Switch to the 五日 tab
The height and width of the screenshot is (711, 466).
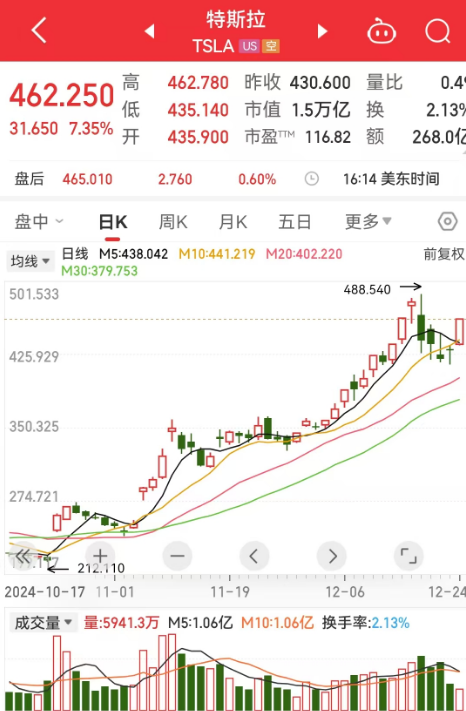pyautogui.click(x=295, y=222)
